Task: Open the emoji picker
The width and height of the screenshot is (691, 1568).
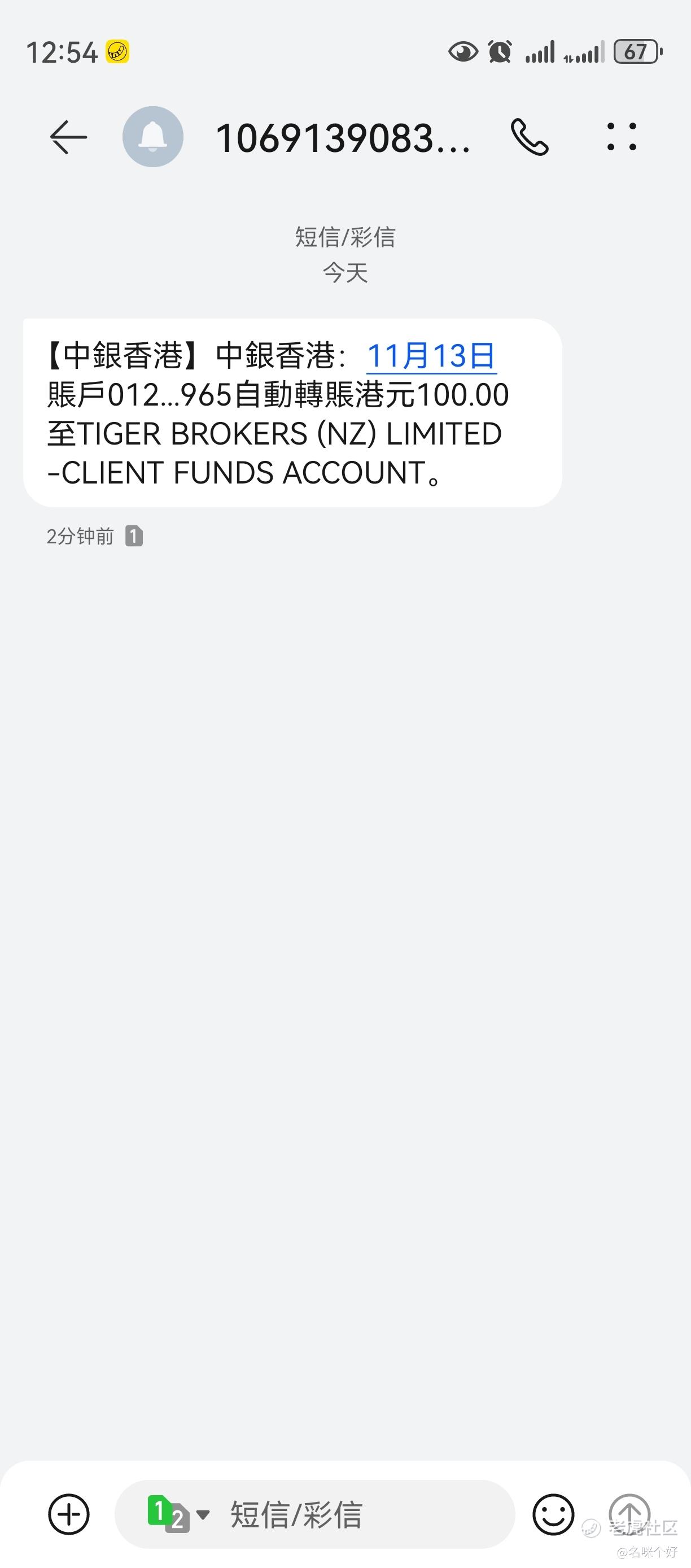Action: 553,1514
